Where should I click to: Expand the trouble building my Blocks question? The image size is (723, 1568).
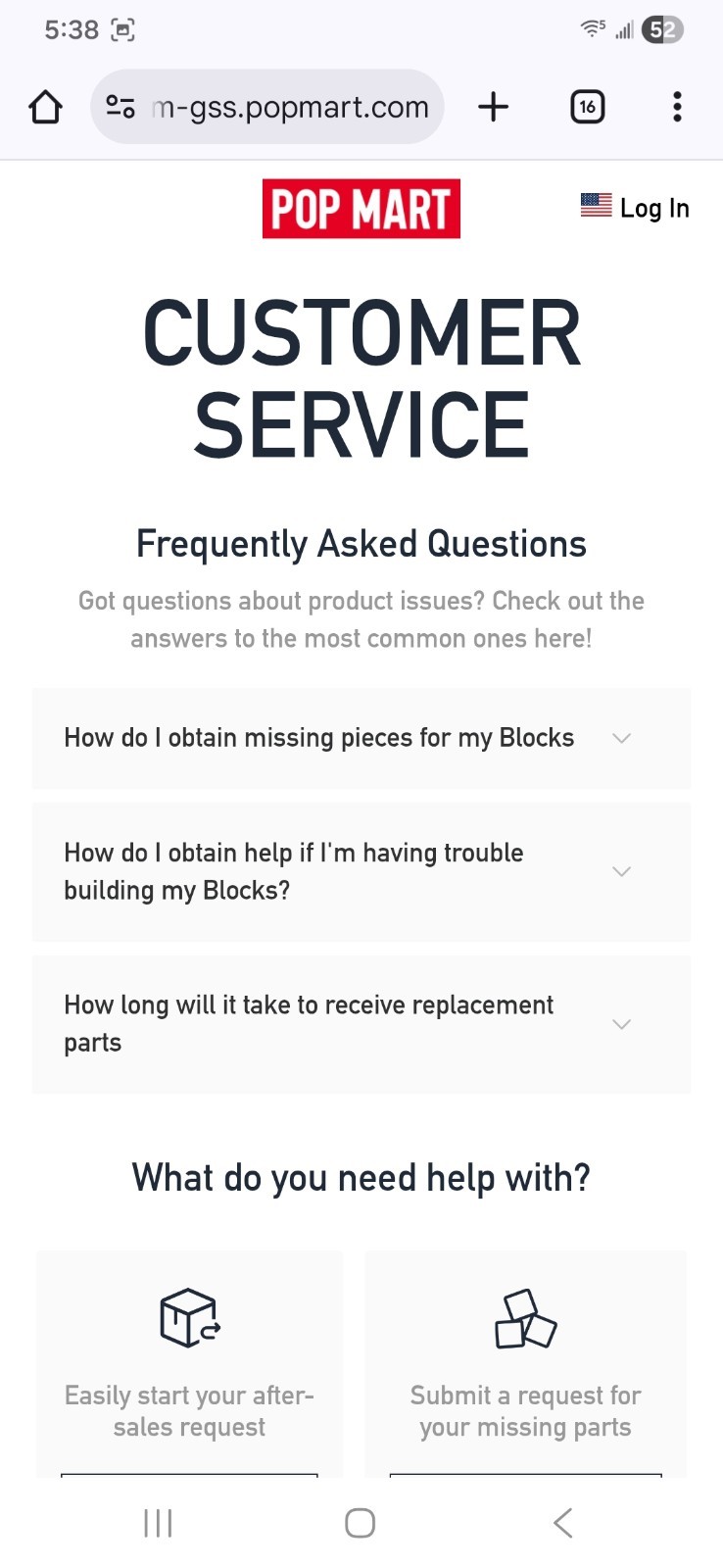click(x=361, y=871)
